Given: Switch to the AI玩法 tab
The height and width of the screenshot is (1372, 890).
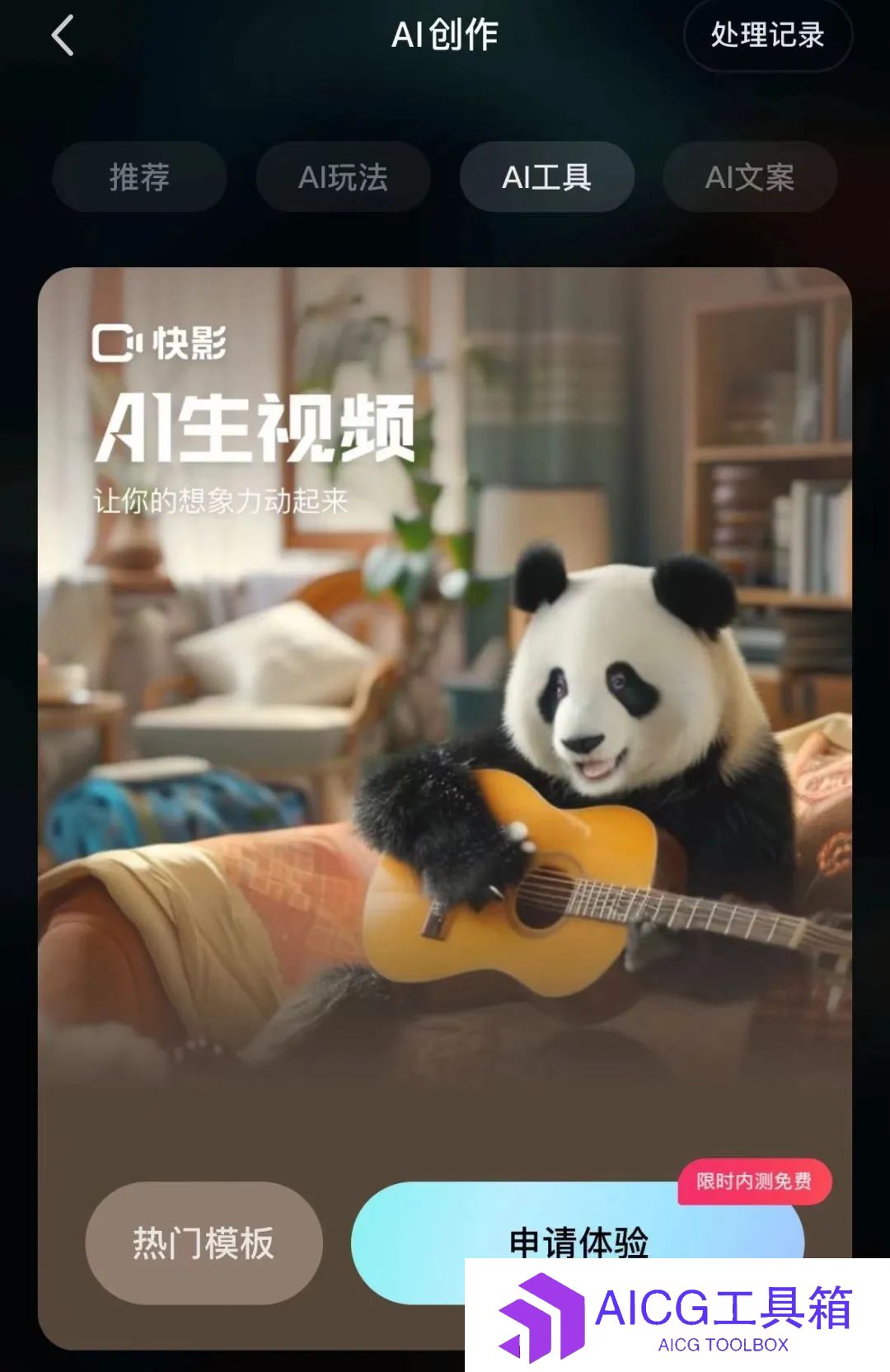Looking at the screenshot, I should coord(343,177).
